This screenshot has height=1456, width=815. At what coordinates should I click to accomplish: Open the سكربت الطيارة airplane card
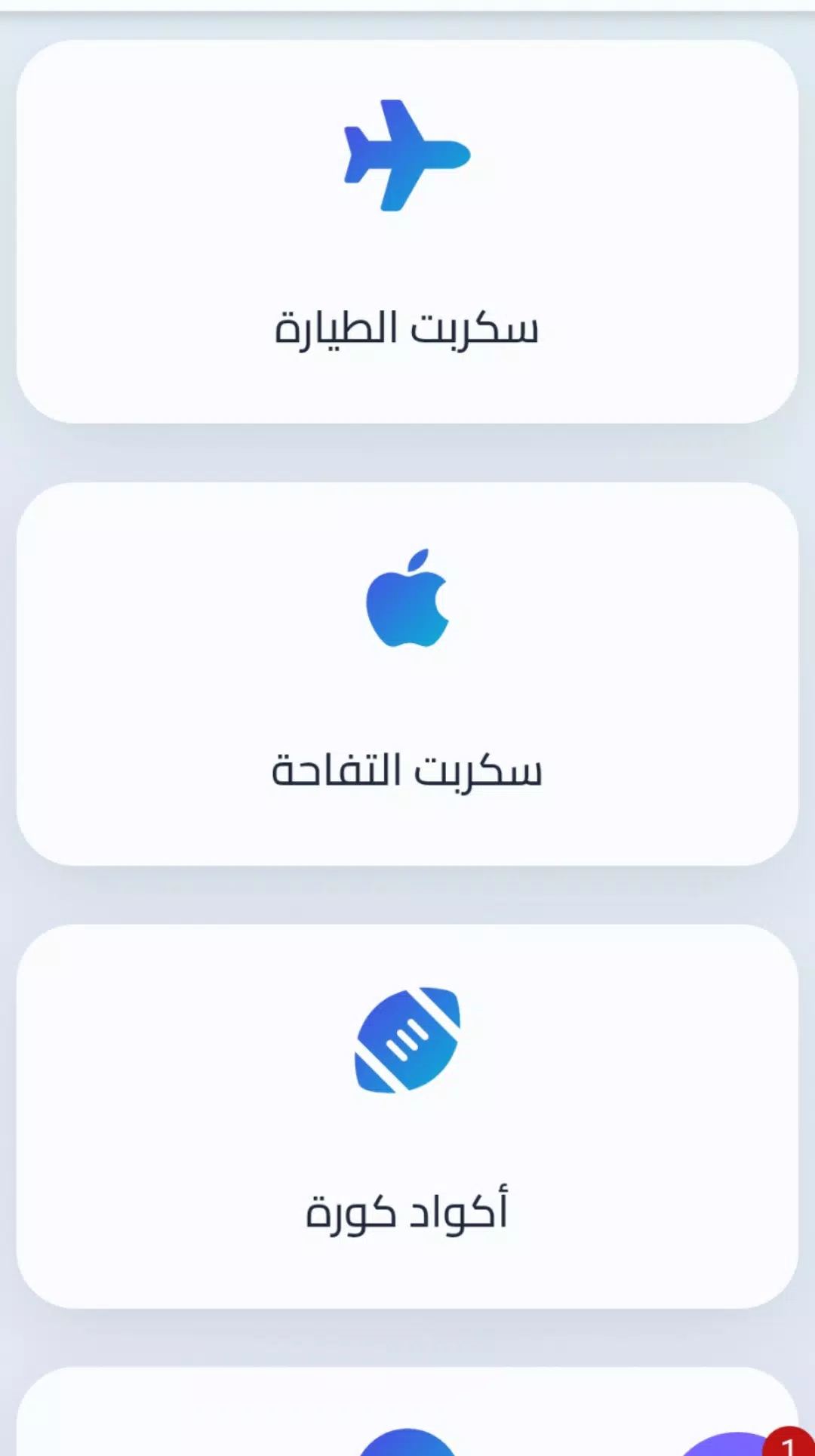(x=407, y=232)
